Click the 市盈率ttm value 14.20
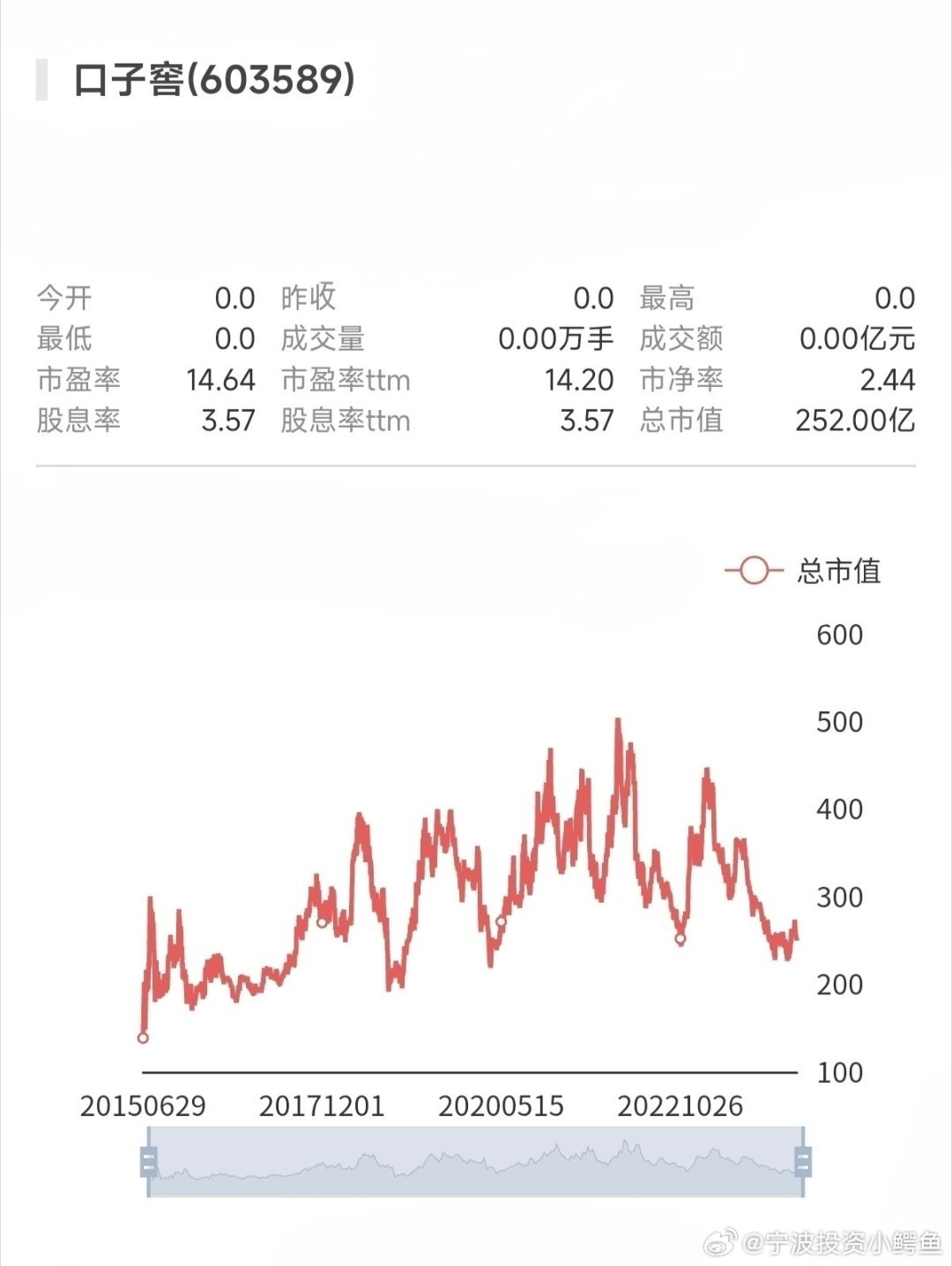Screen dimensions: 952x1266 [577, 380]
